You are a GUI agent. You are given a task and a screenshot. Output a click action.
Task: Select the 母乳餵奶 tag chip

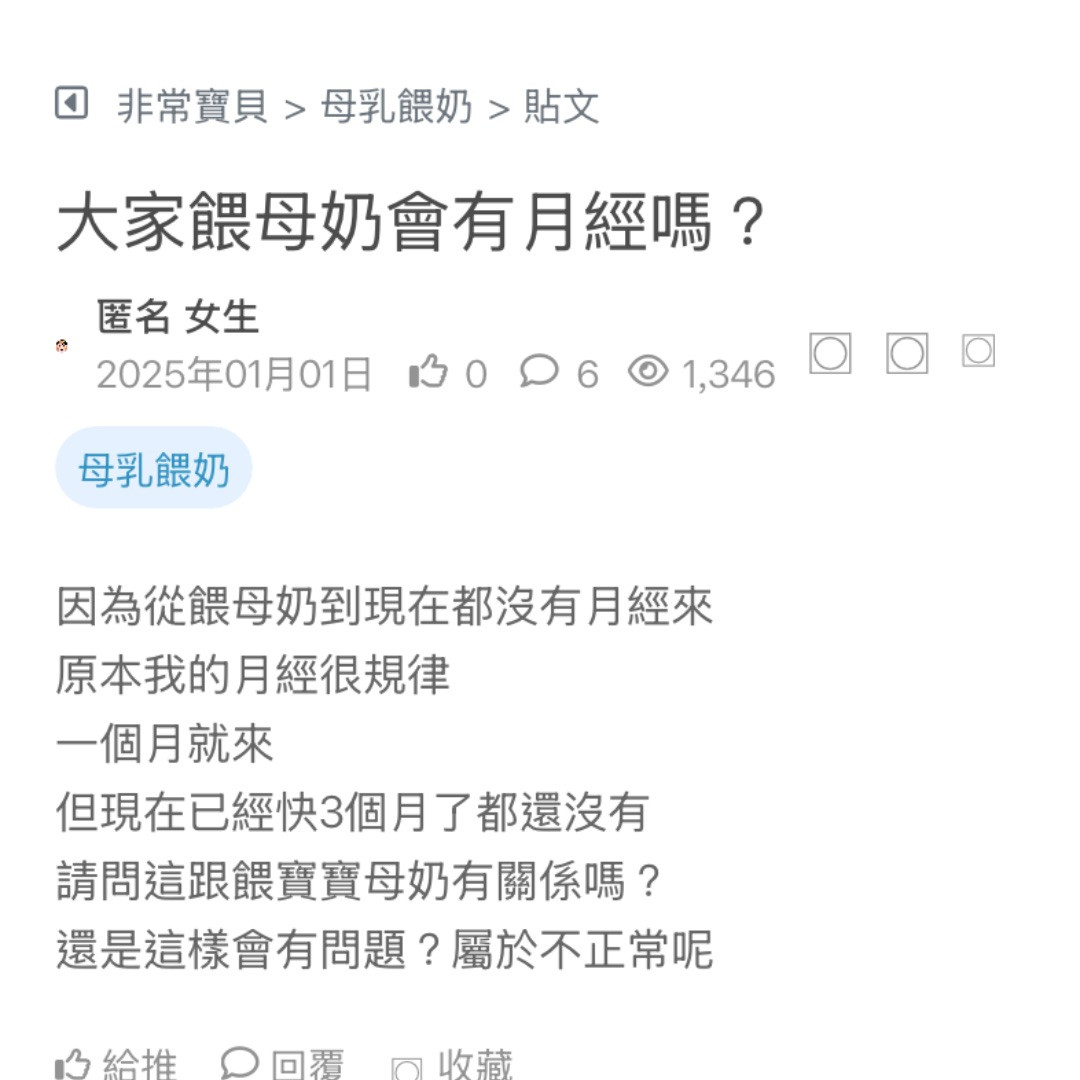[154, 468]
